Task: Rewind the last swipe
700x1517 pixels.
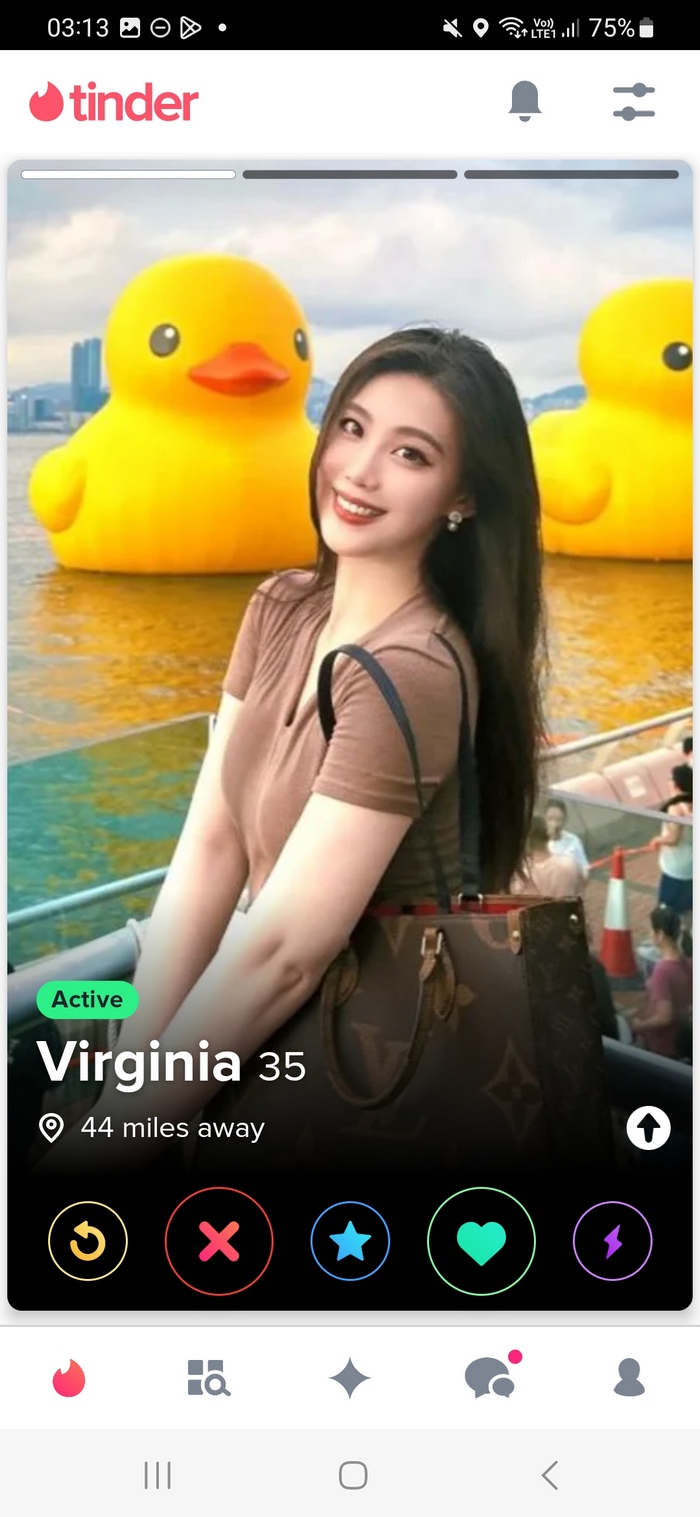Action: 88,1241
